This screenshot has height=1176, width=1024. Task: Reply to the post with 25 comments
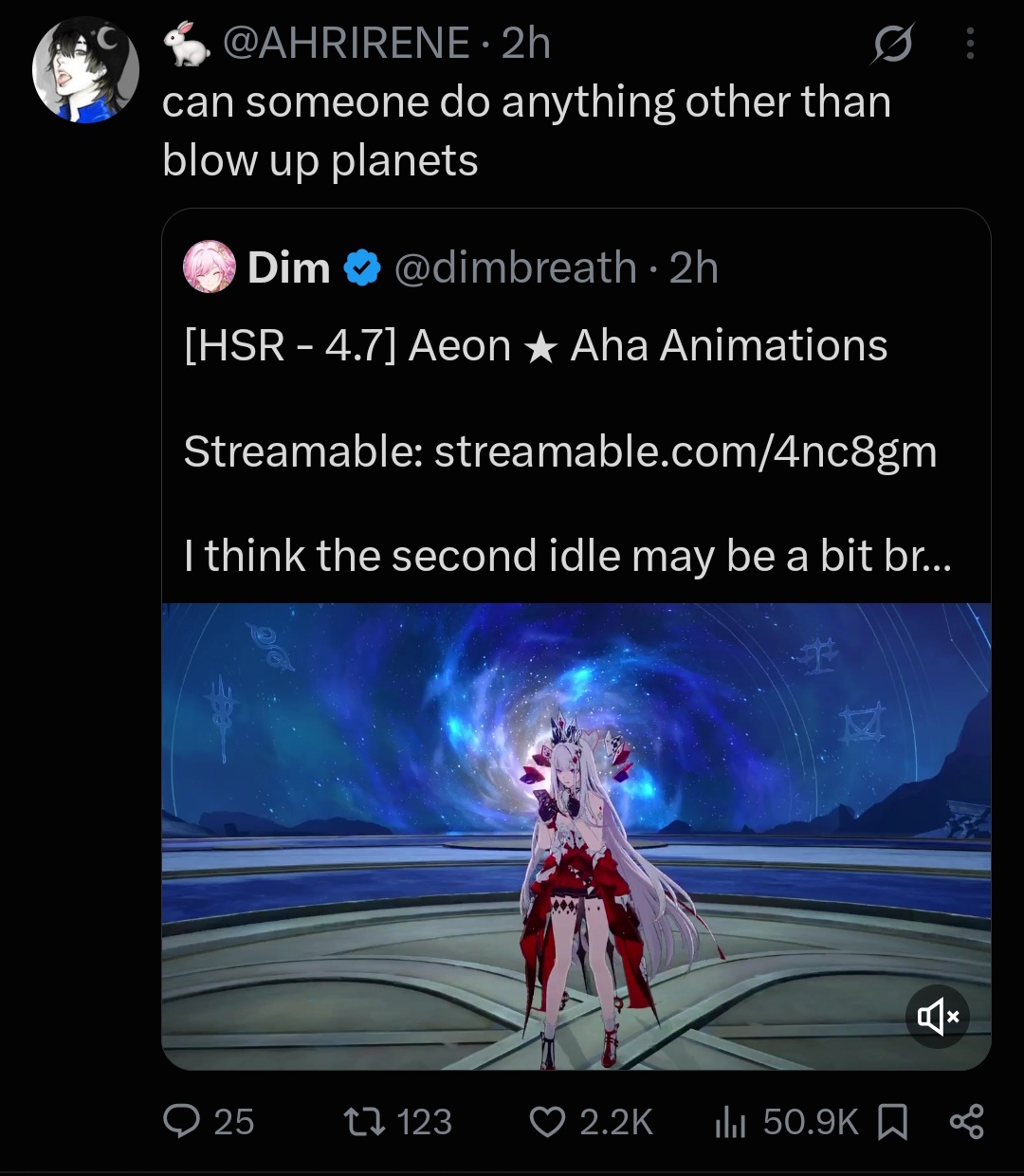tap(209, 1122)
